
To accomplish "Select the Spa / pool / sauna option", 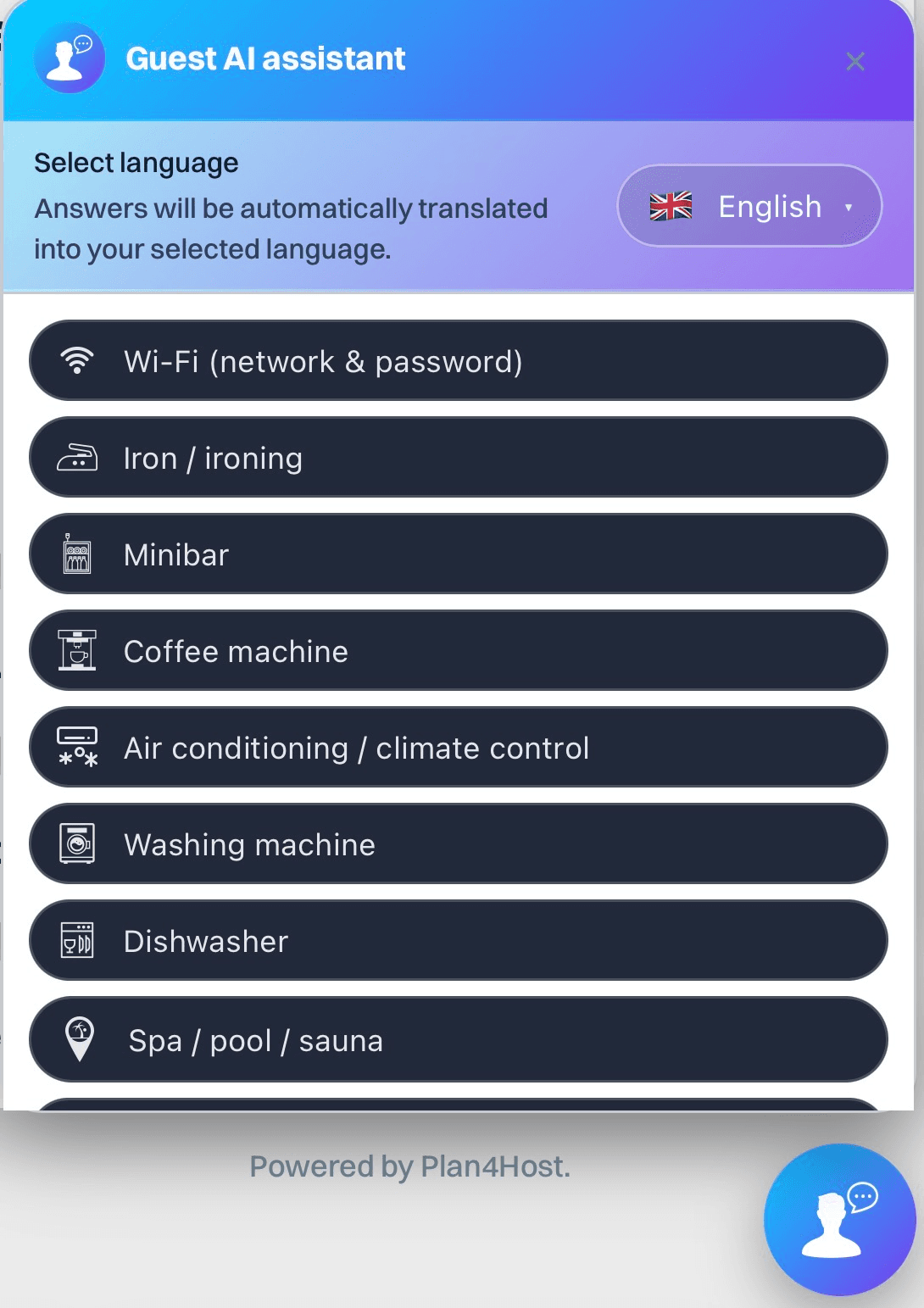I will [458, 1040].
